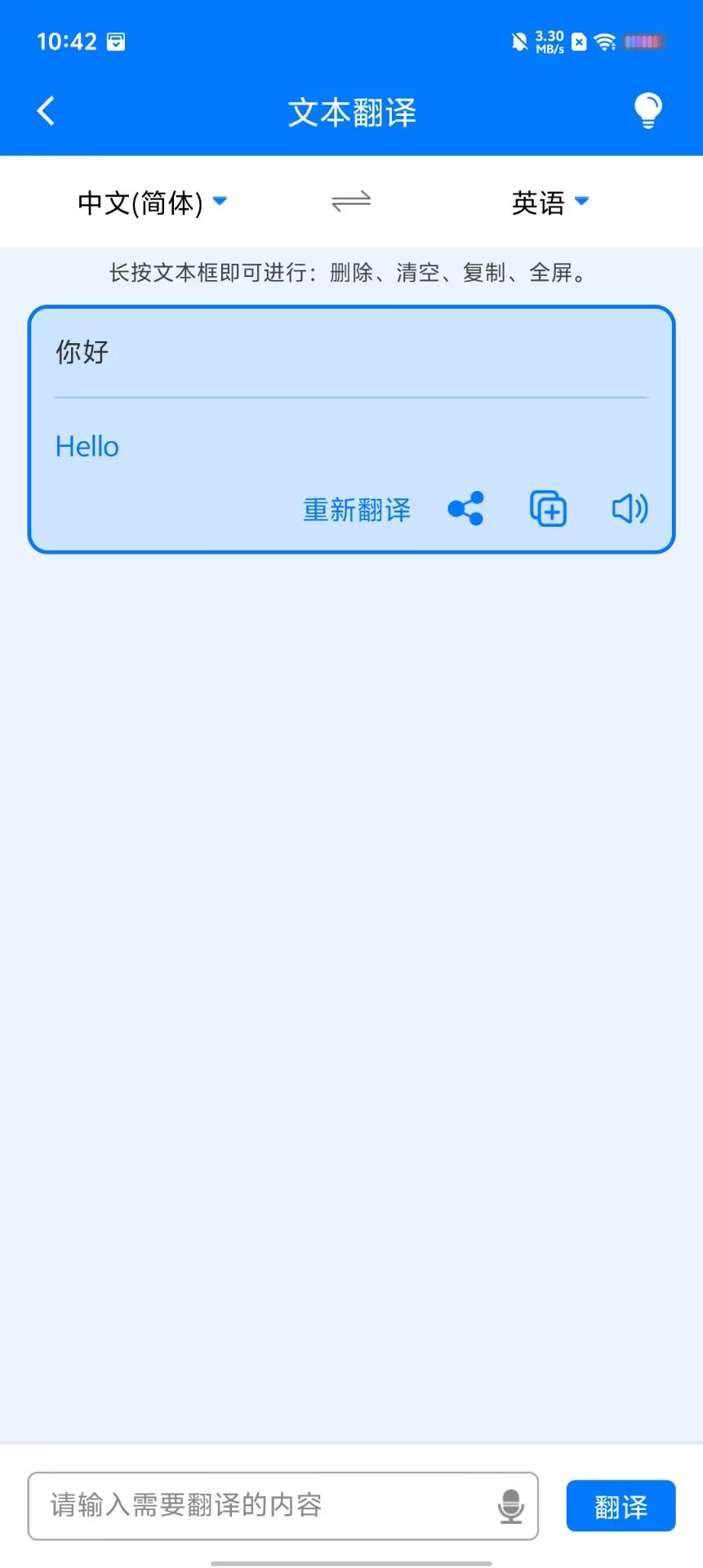Screen dimensions: 703x1568
Task: Play audio of the translation
Action: (x=630, y=509)
